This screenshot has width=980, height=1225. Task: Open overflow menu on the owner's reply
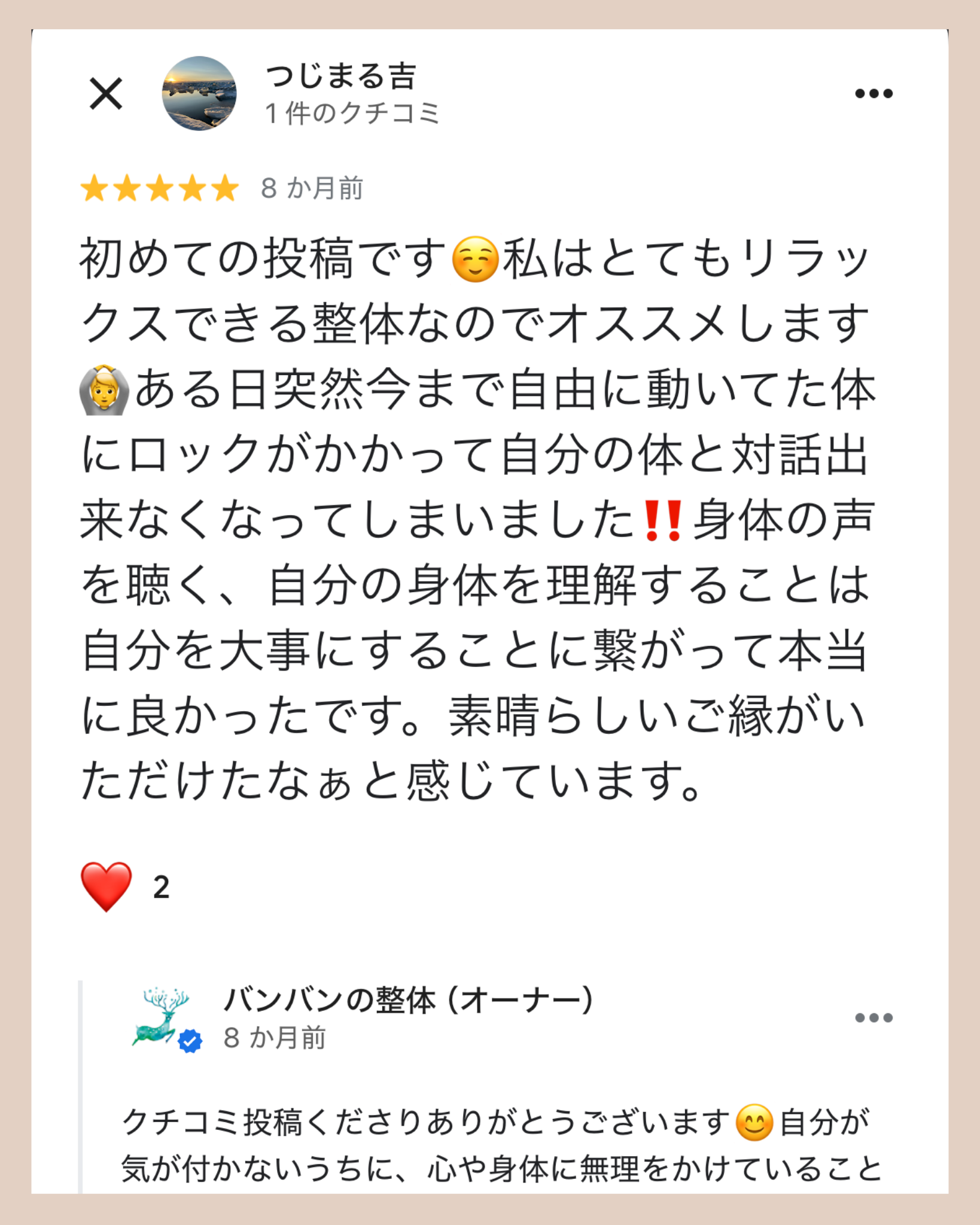click(x=873, y=1017)
